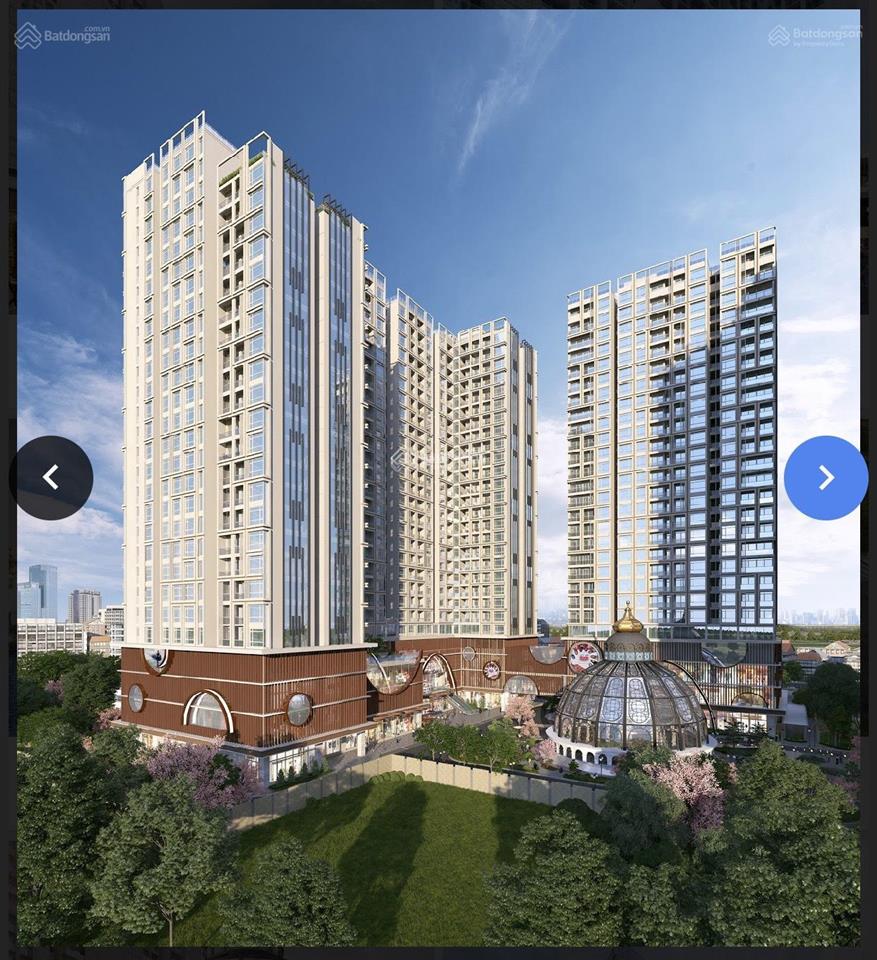Show the next photo in gallery
Image resolution: width=877 pixels, height=960 pixels.
coord(825,478)
